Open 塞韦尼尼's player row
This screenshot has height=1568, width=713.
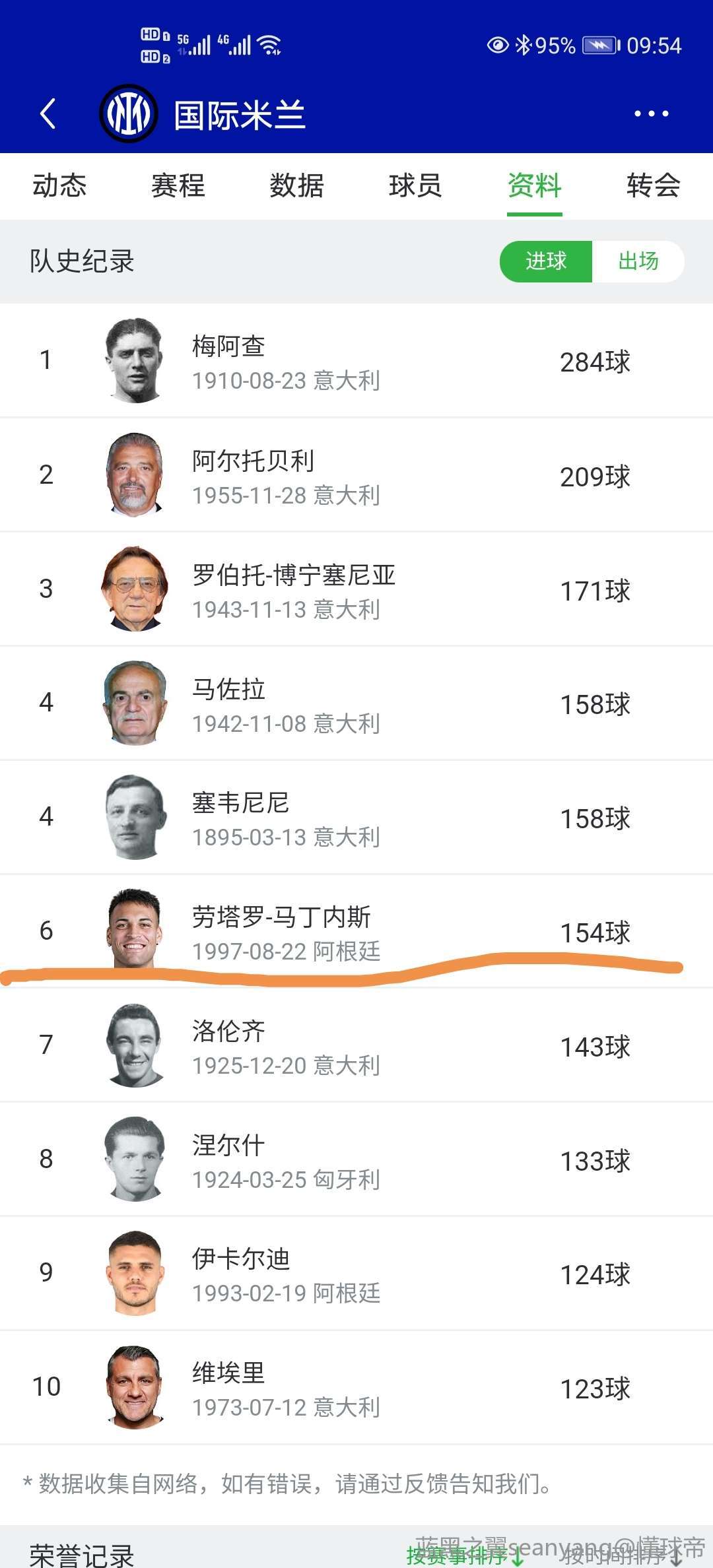coord(356,818)
